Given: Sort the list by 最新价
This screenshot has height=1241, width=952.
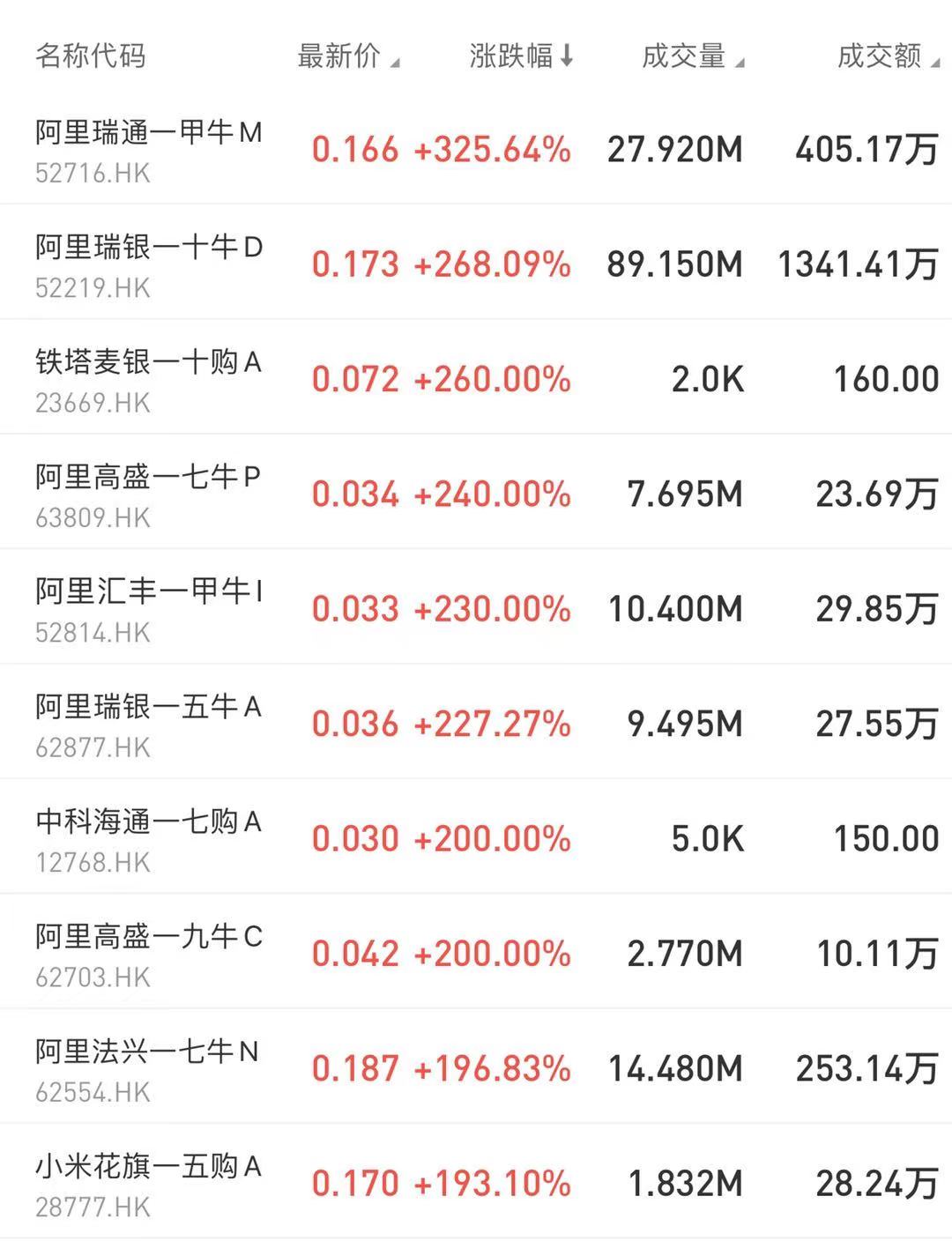Looking at the screenshot, I should pos(347,56).
